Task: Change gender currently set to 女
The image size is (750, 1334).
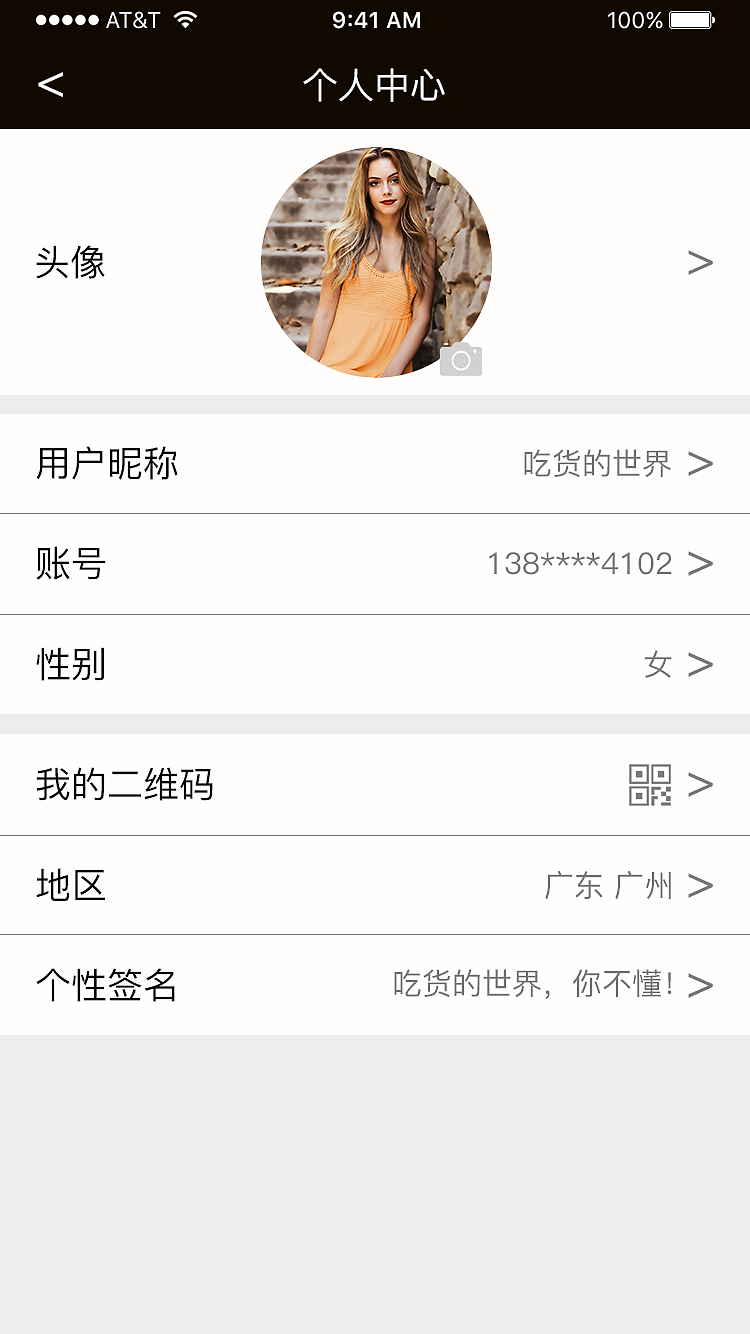Action: (x=657, y=664)
